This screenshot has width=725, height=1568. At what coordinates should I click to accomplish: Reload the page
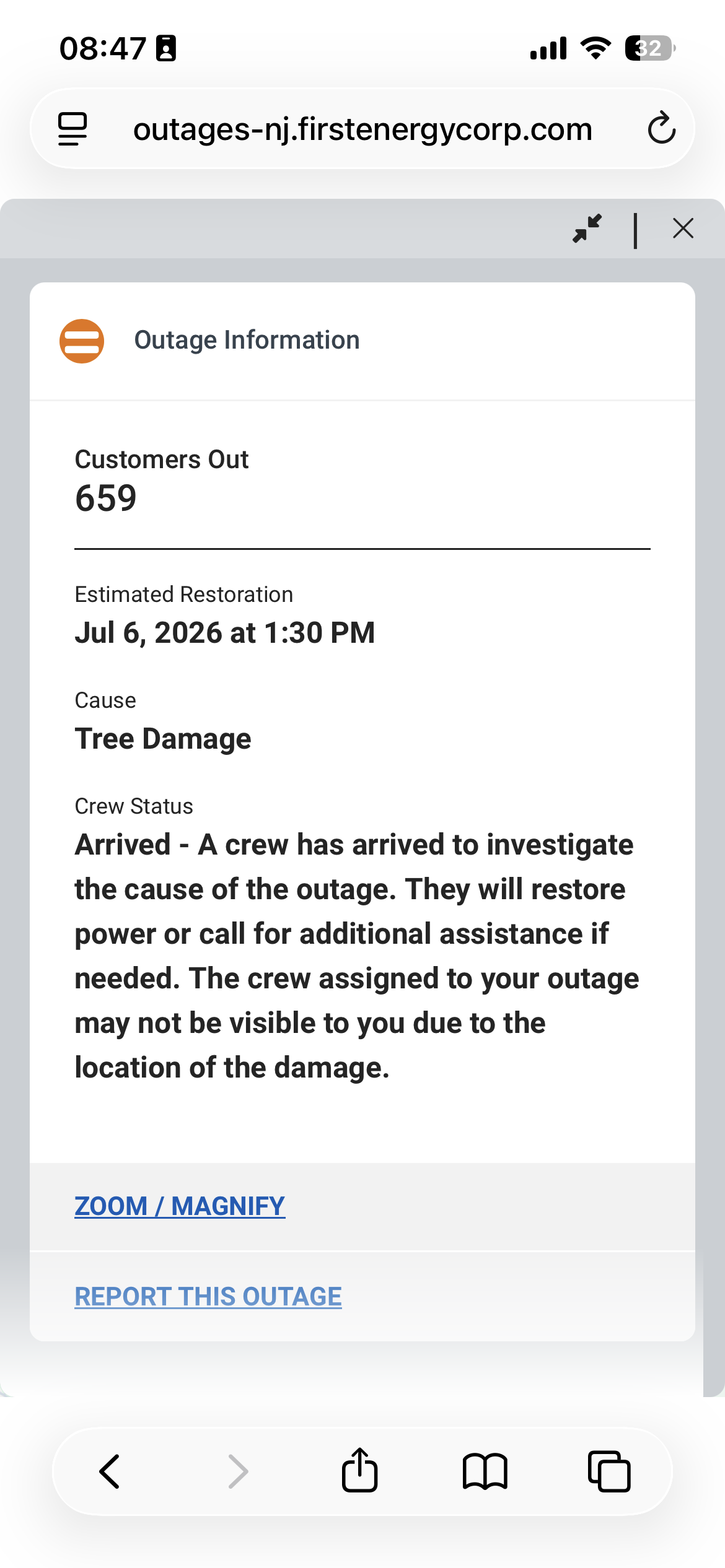coord(661,128)
